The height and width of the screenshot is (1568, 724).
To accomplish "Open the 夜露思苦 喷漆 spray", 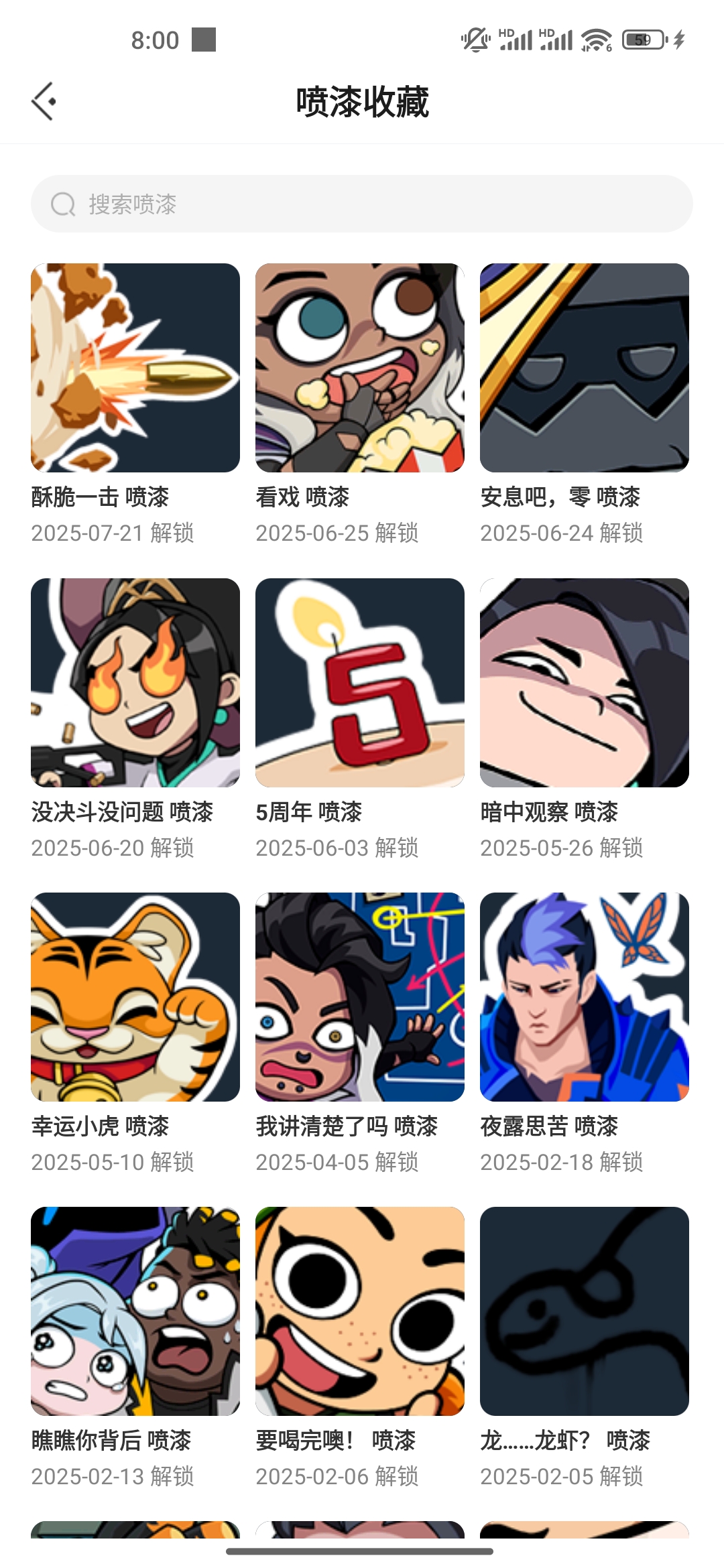I will click(585, 997).
